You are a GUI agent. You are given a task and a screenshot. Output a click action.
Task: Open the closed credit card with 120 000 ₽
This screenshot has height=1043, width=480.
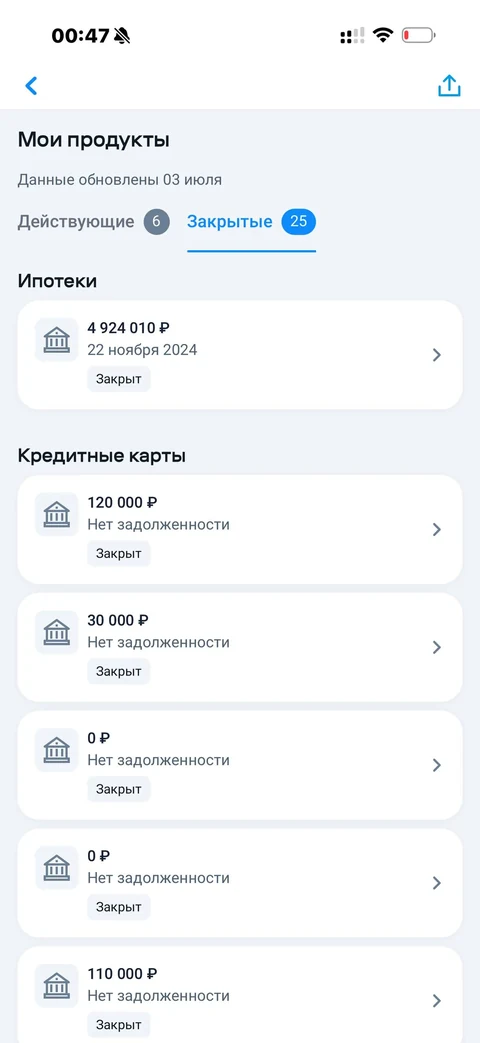[x=240, y=529]
